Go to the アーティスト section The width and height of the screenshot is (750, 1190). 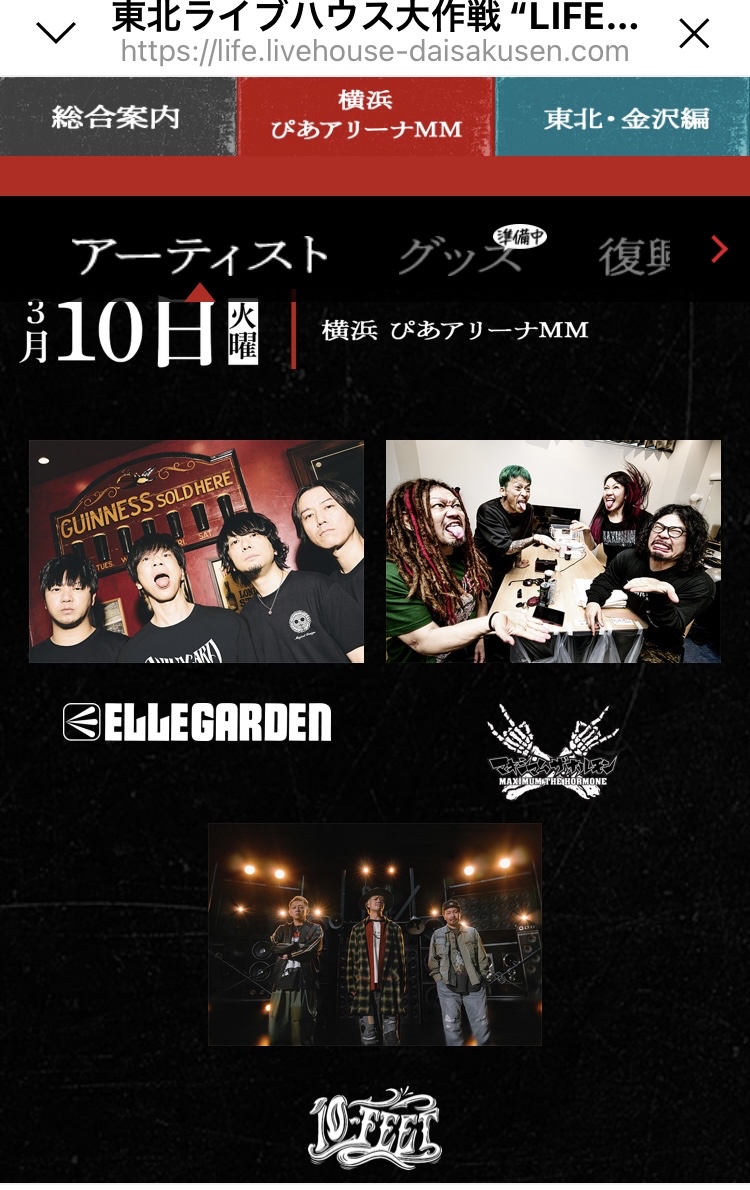200,257
